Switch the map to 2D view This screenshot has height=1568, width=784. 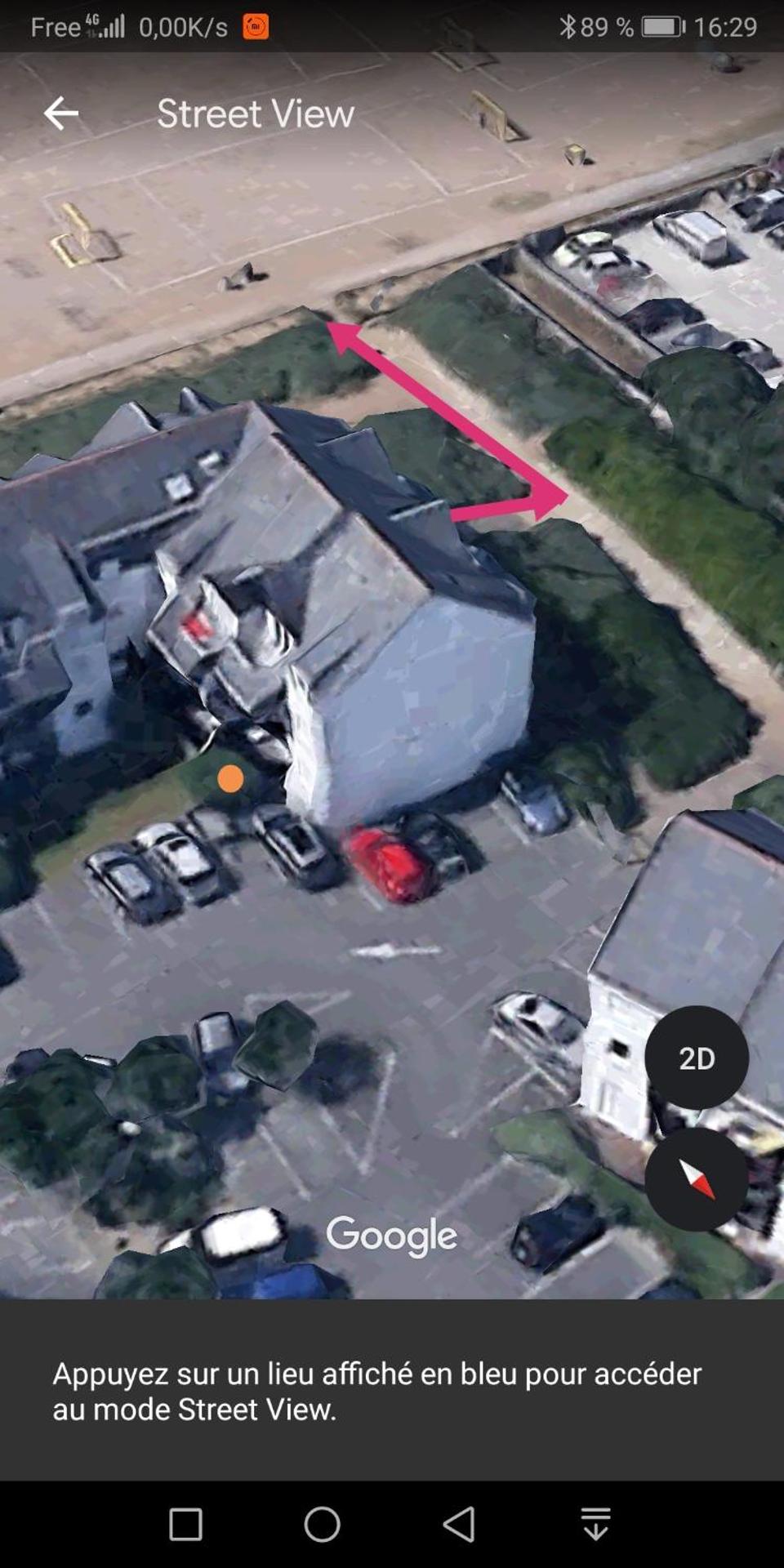coord(696,1058)
